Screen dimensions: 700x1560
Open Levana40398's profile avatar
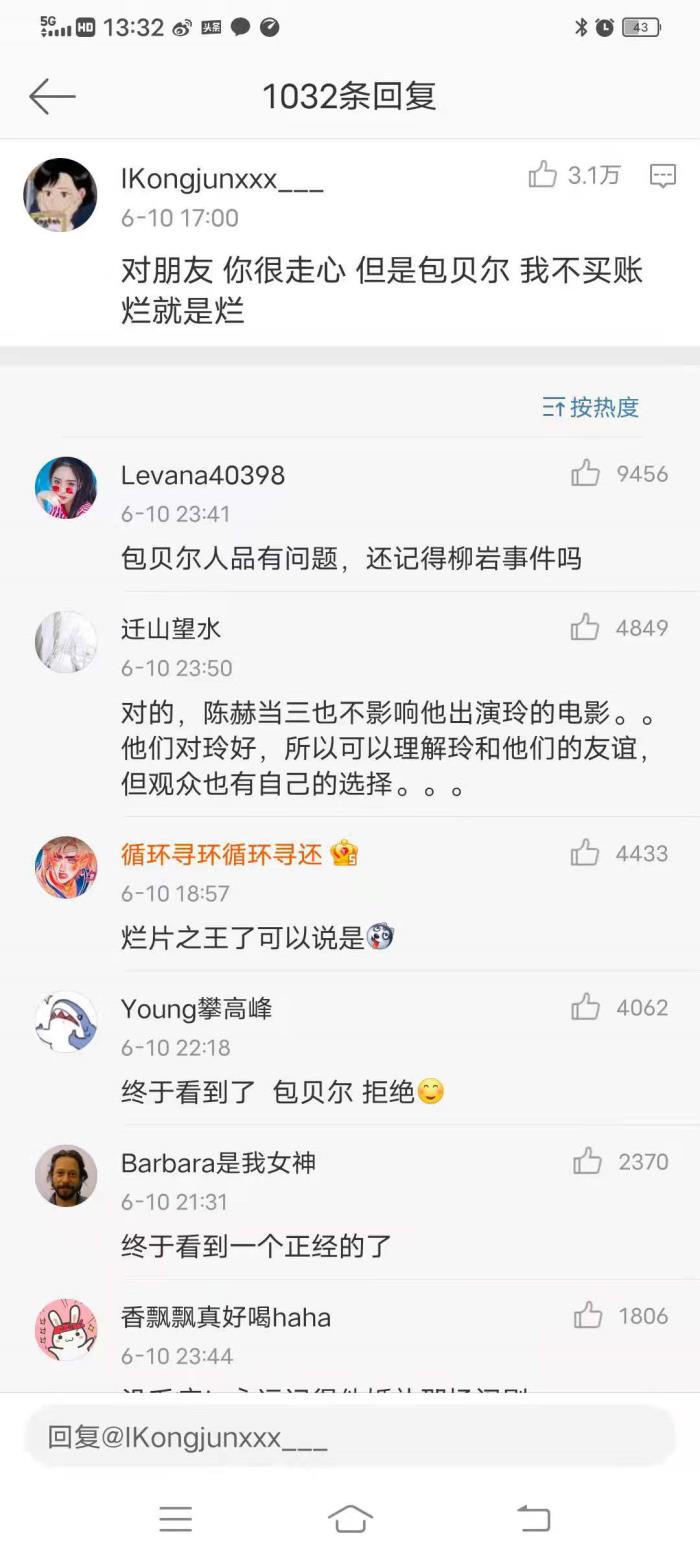(x=66, y=488)
